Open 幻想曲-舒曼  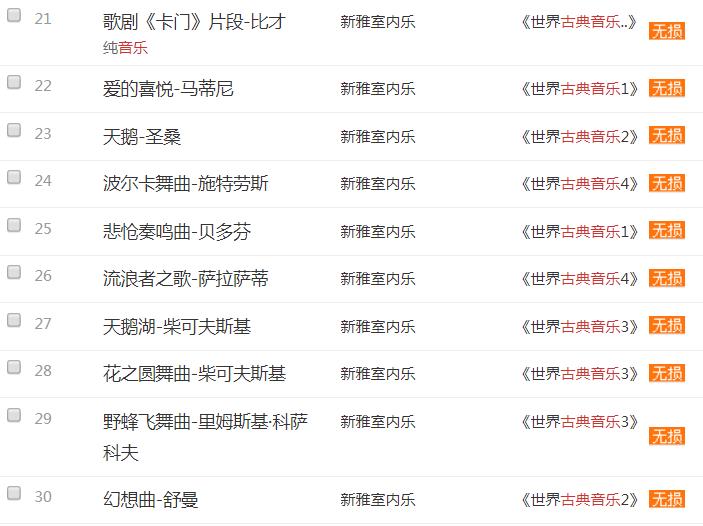point(151,499)
